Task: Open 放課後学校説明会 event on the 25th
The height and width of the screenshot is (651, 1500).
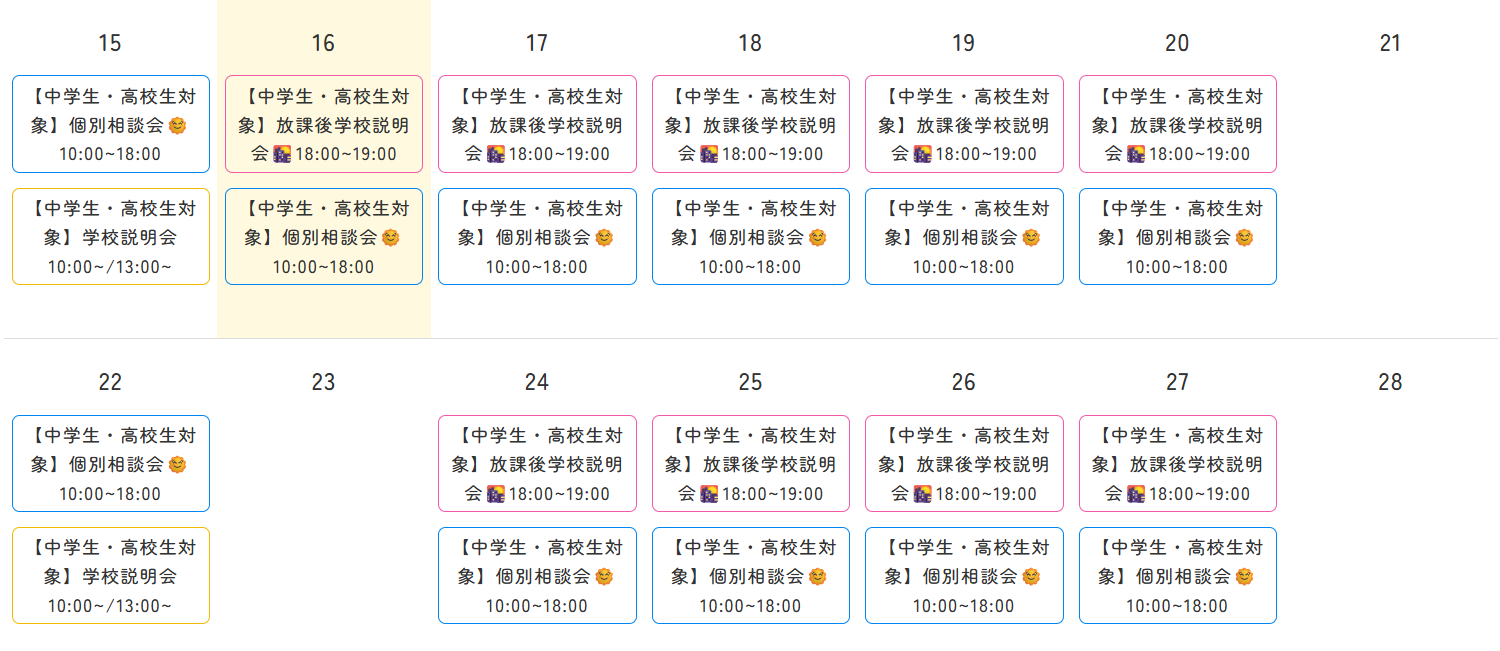Action: [750, 463]
